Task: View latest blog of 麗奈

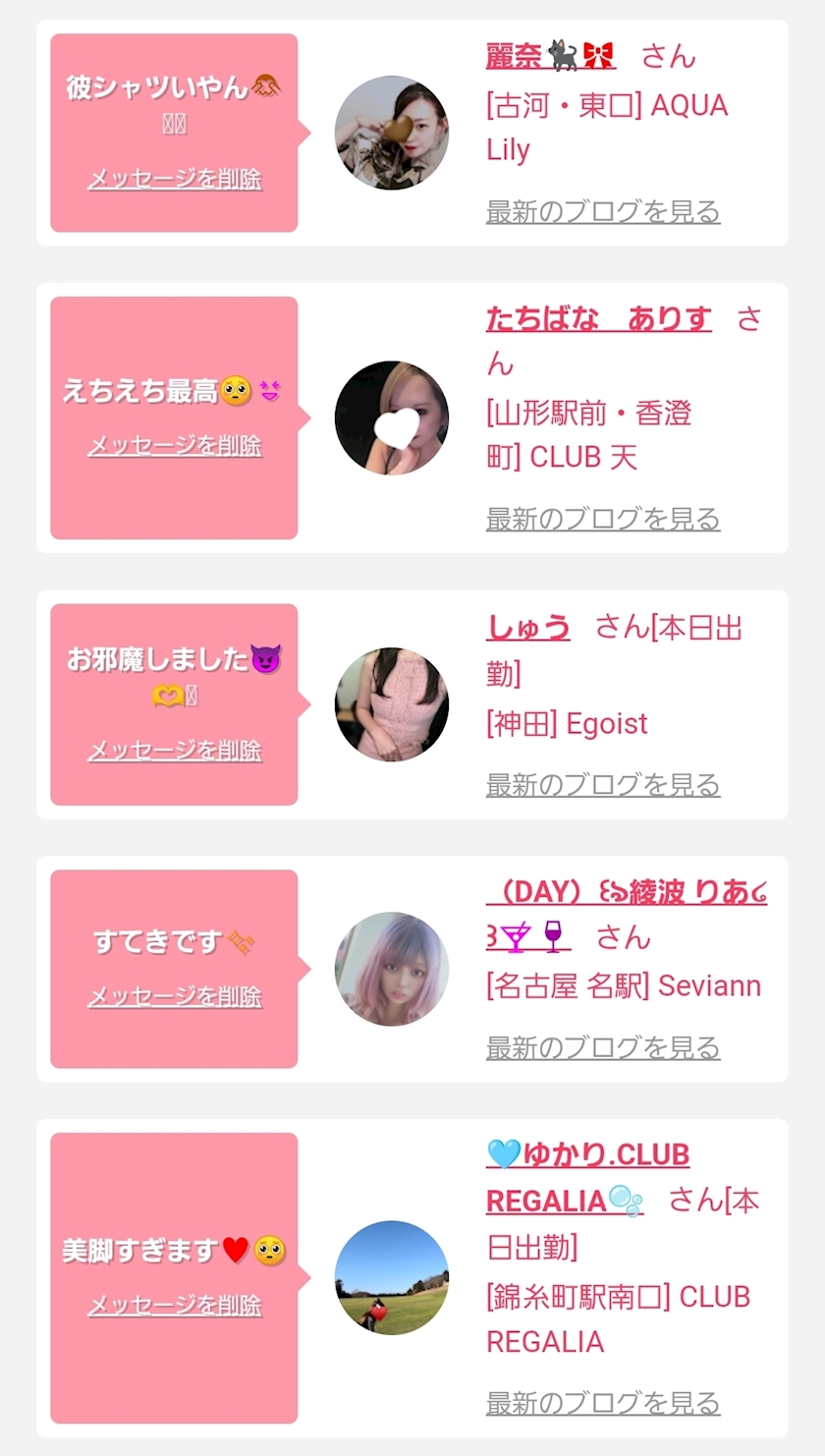Action: pos(603,211)
